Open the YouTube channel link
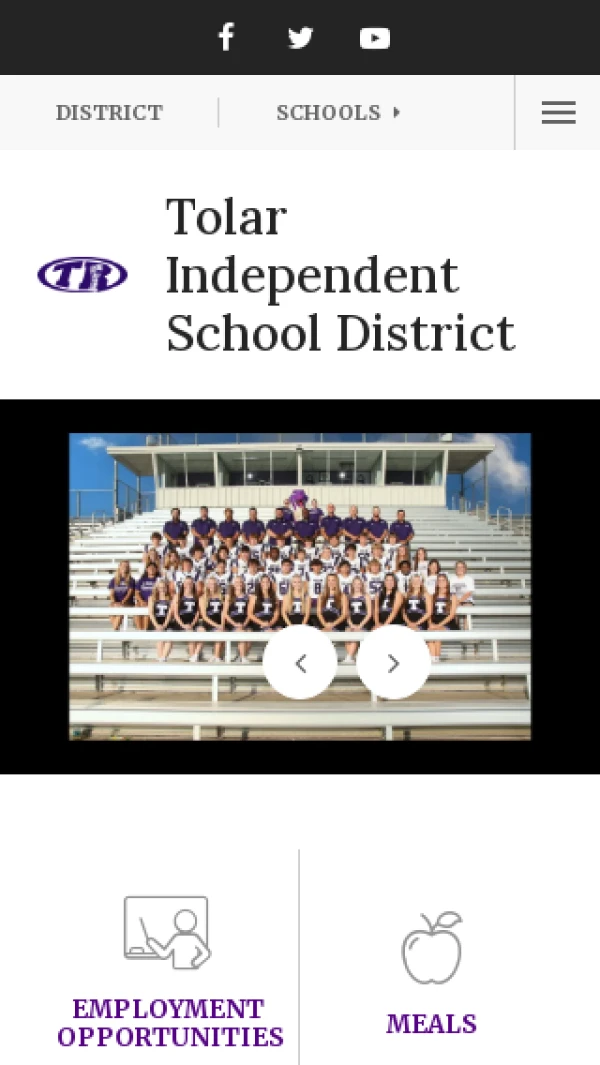The image size is (600, 1065). [x=375, y=38]
